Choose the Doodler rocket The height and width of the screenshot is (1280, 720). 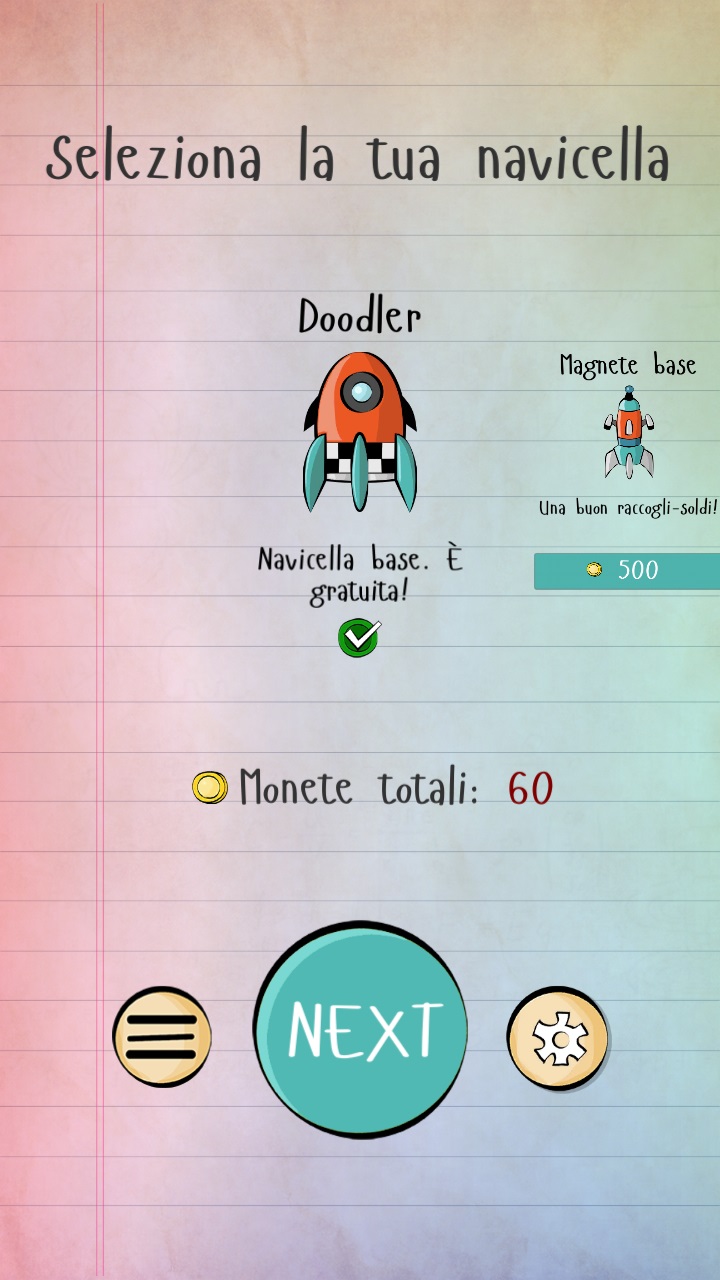click(360, 432)
